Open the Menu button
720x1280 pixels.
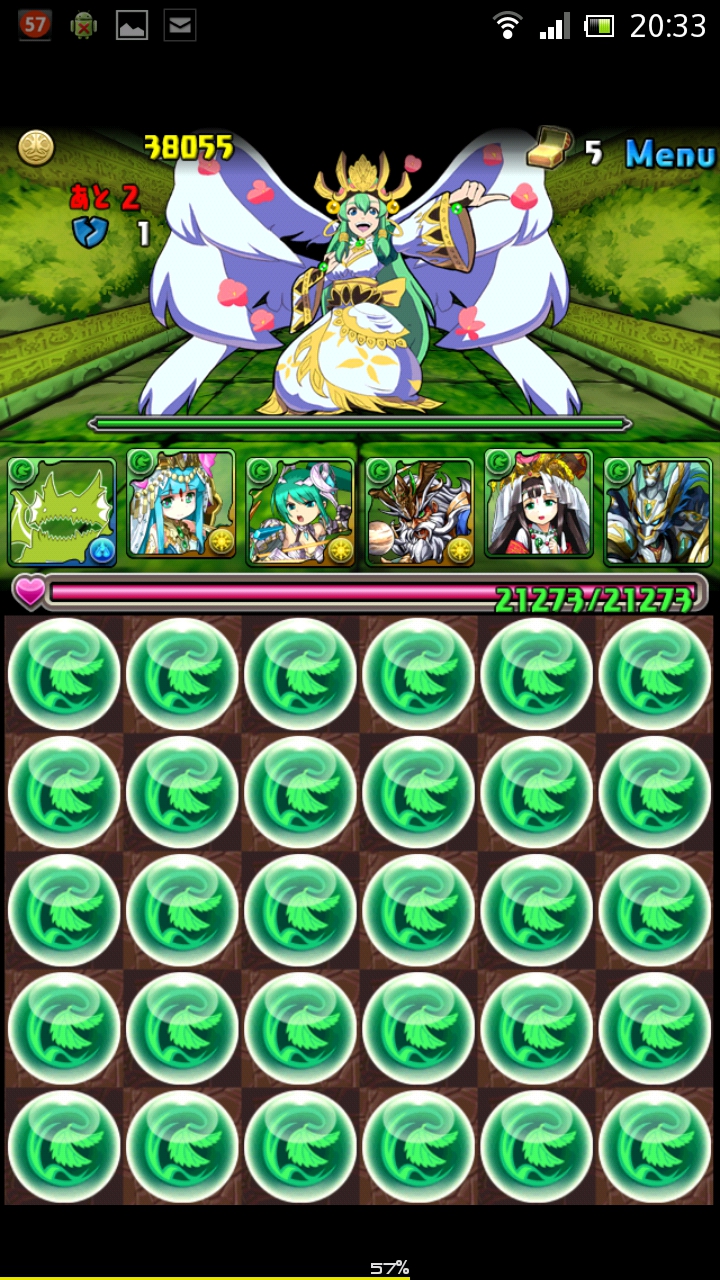[x=669, y=154]
